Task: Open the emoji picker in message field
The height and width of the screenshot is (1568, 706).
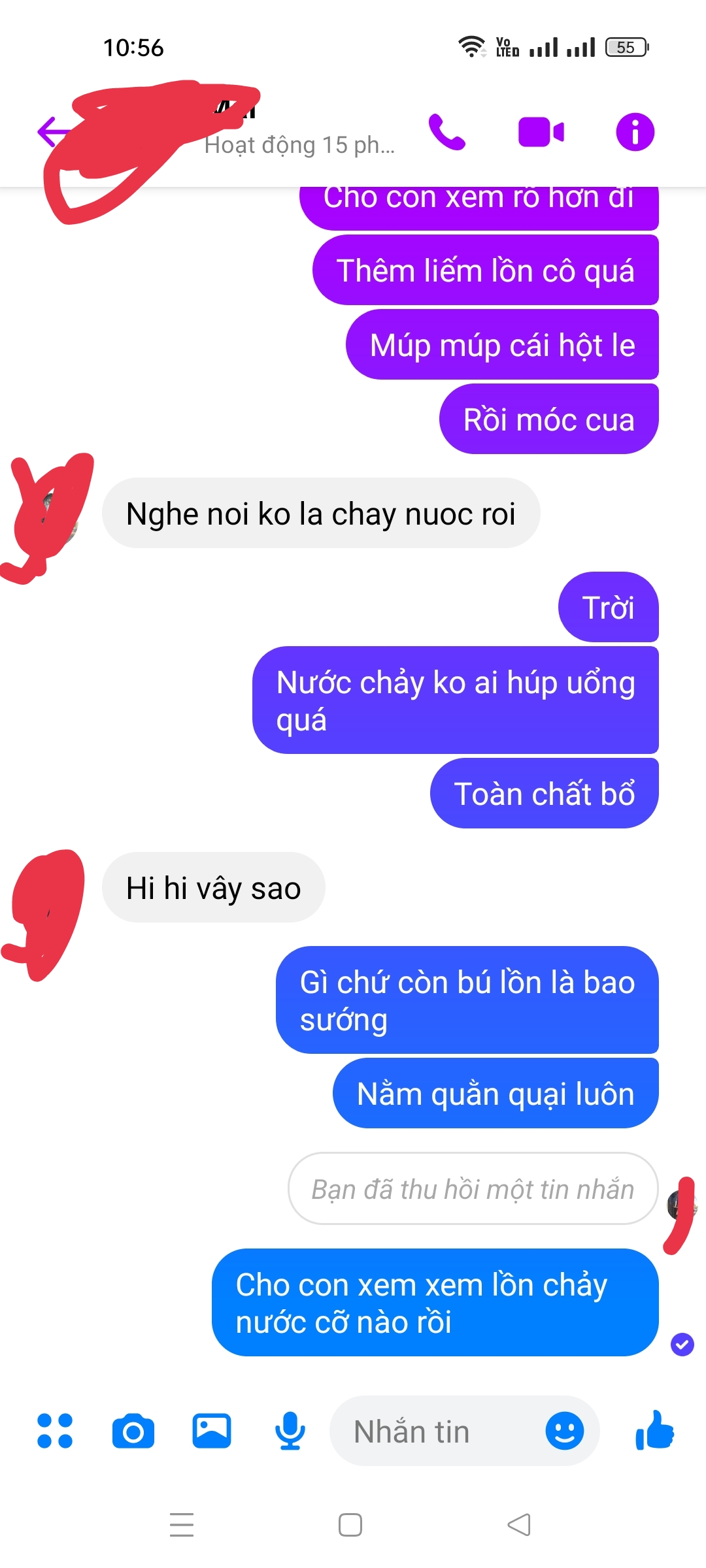Action: click(x=564, y=1431)
